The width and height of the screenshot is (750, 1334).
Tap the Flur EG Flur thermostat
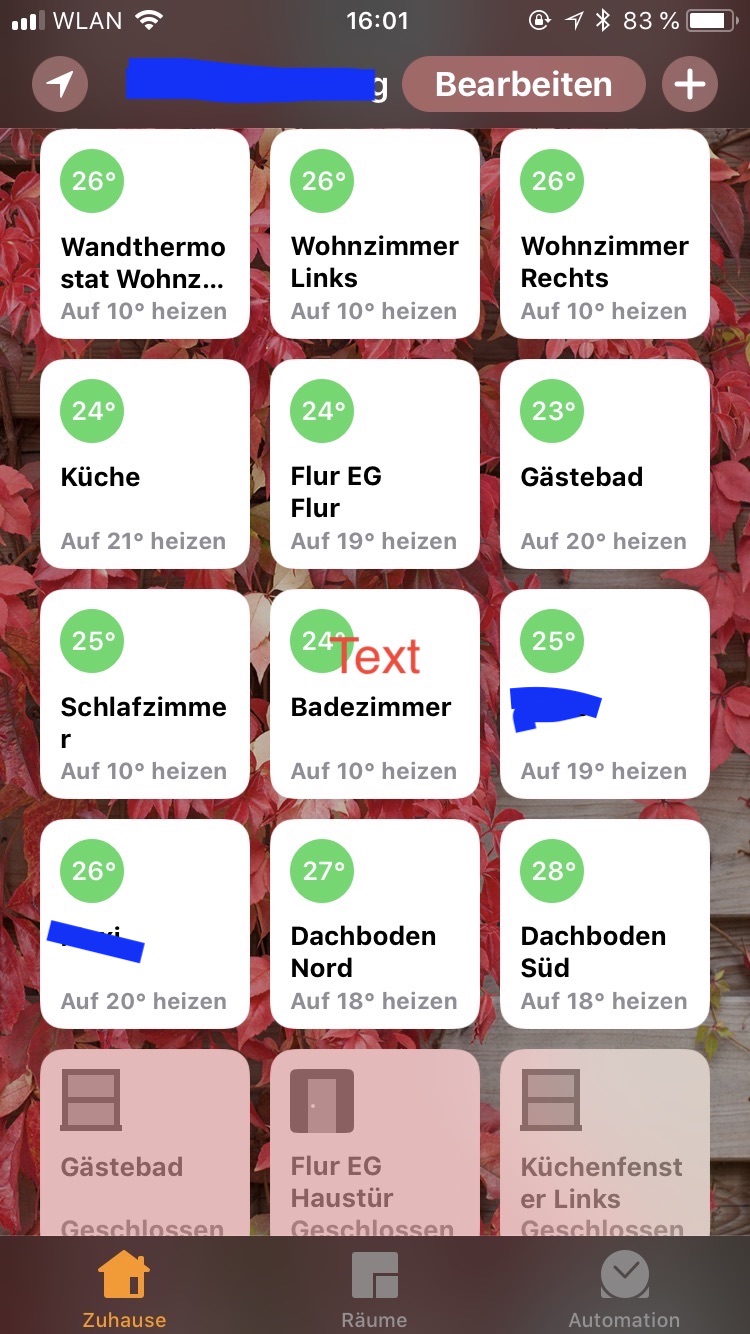point(374,464)
